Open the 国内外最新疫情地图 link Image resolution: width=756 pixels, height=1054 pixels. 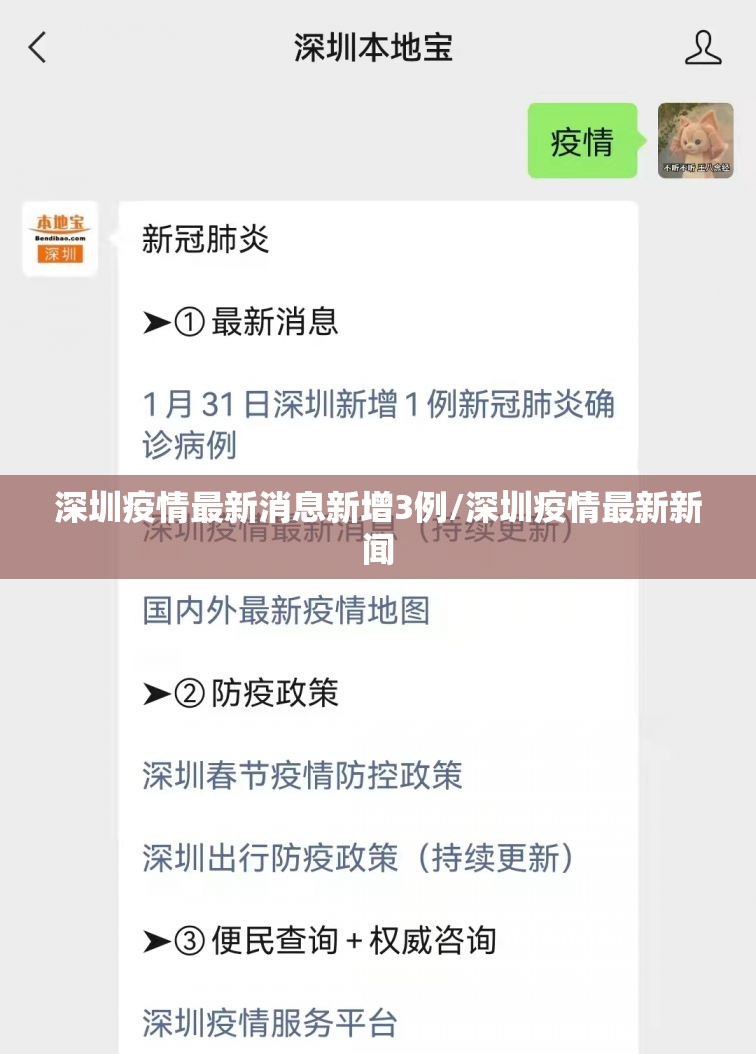(286, 610)
